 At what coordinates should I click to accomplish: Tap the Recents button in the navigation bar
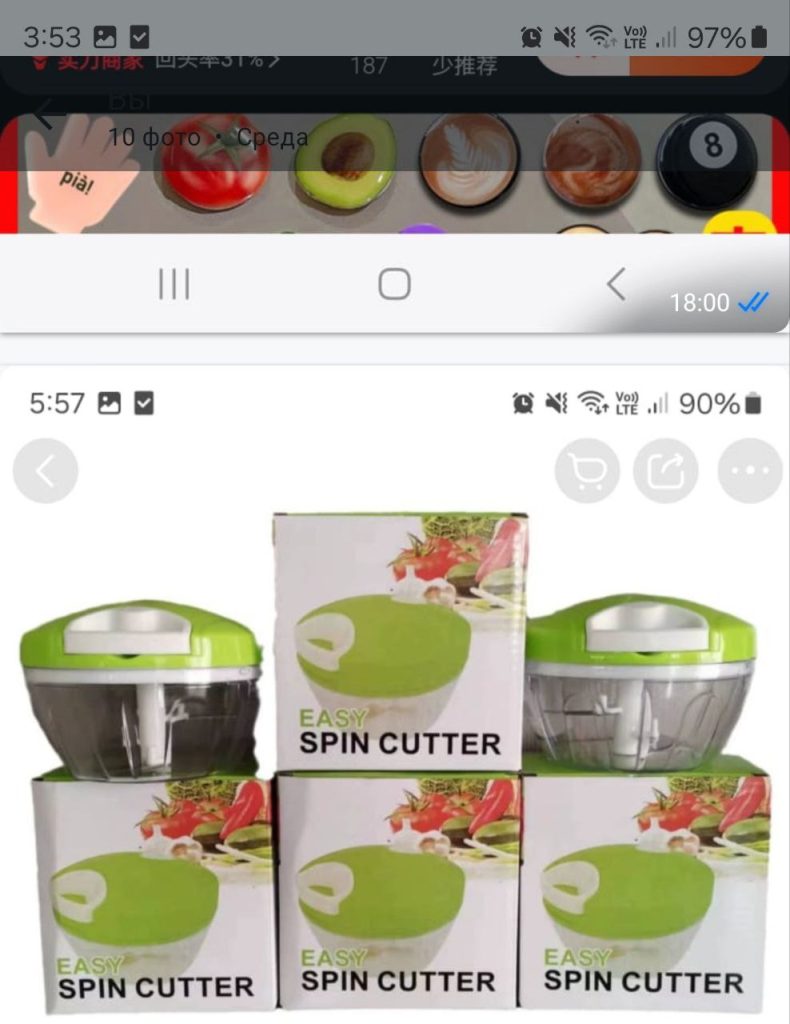174,284
